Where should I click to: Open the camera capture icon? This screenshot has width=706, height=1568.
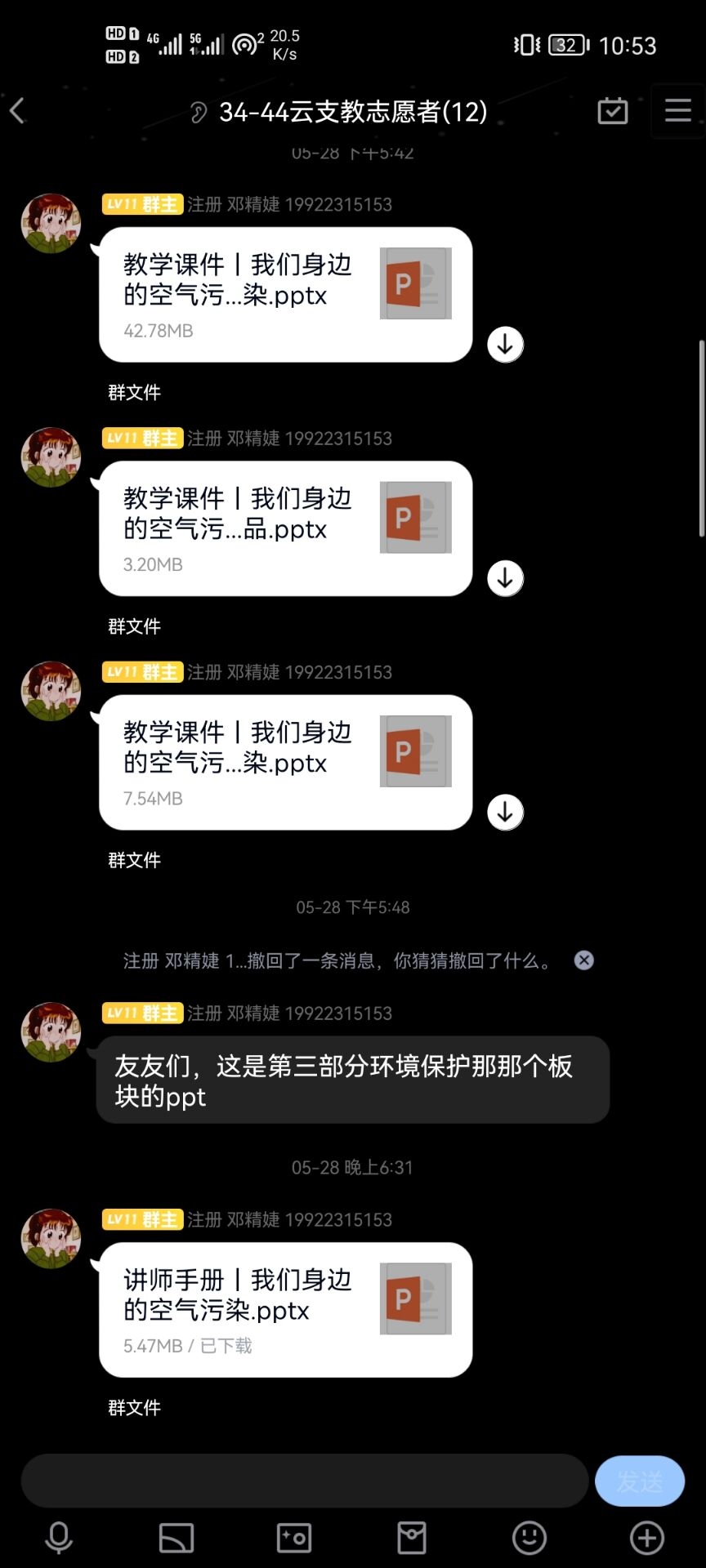click(x=293, y=1538)
